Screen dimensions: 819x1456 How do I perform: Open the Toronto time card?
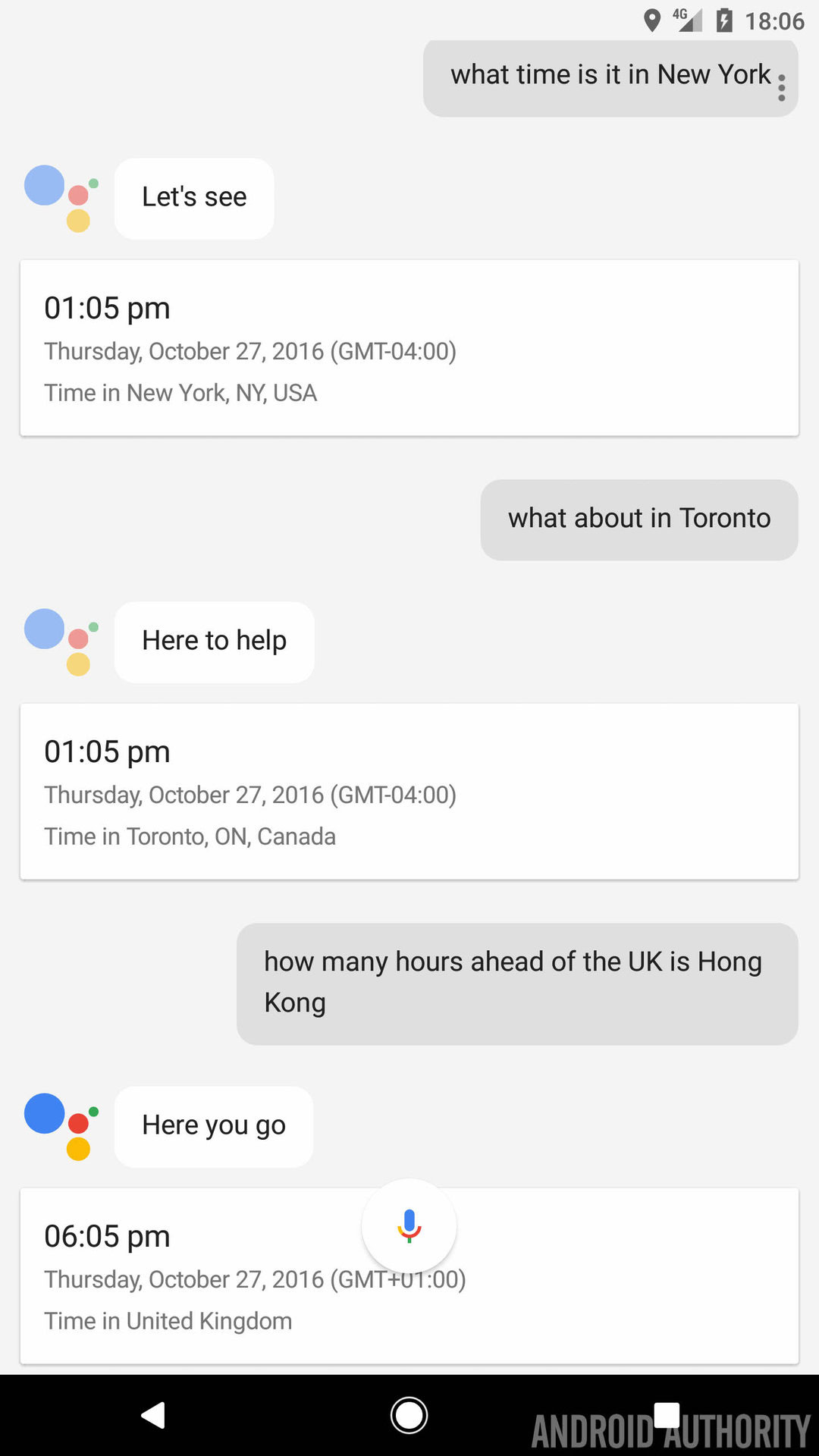click(x=409, y=792)
